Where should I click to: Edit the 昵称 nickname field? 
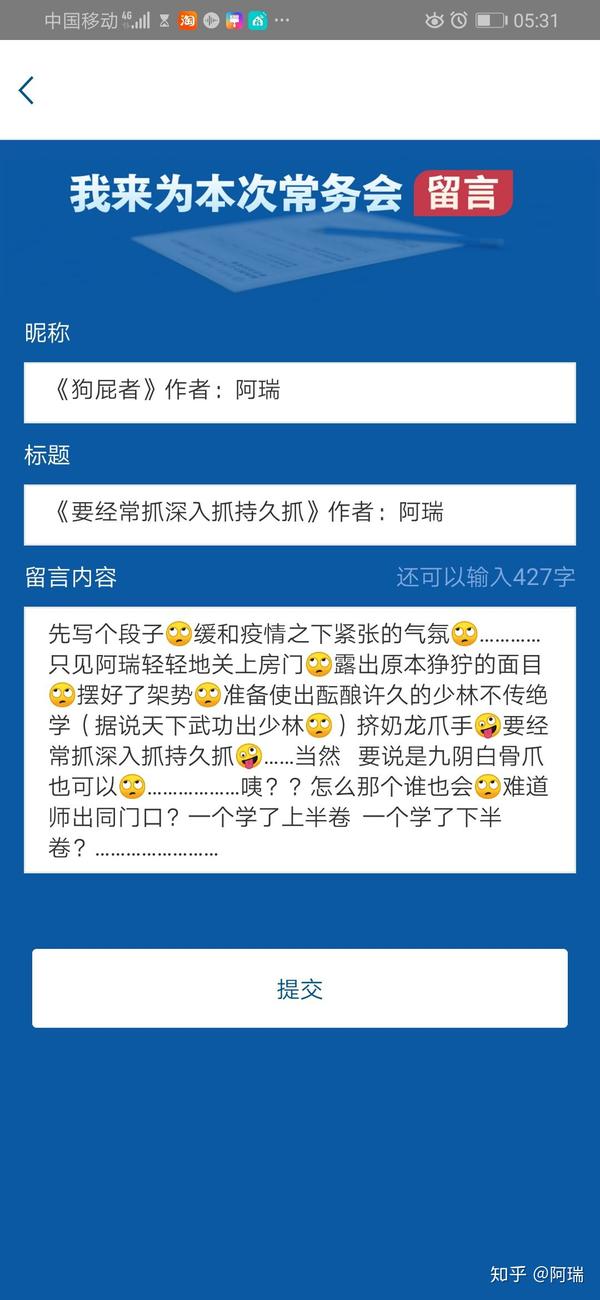pos(300,392)
